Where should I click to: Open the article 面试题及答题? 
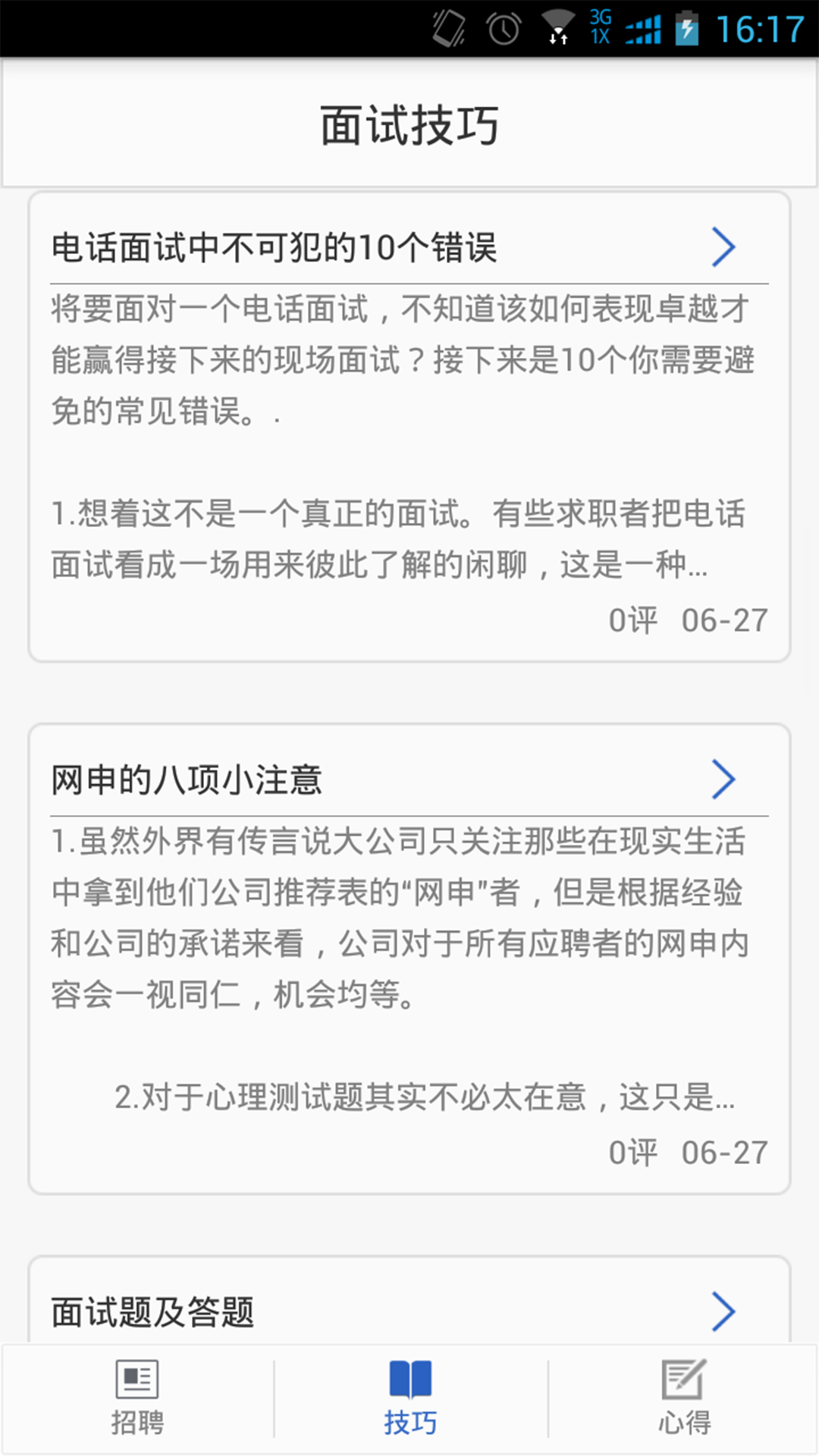[152, 1312]
